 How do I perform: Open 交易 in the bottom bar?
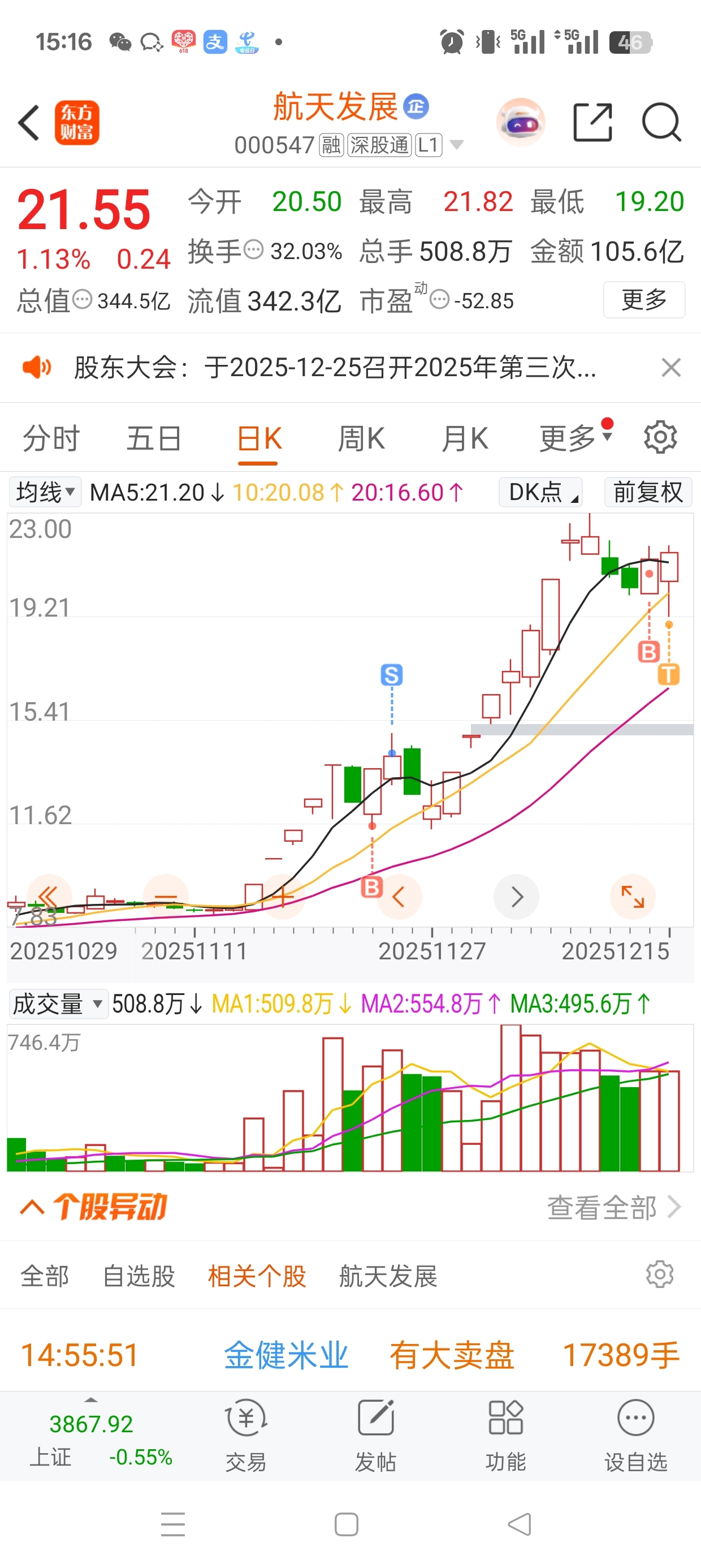[x=246, y=1435]
